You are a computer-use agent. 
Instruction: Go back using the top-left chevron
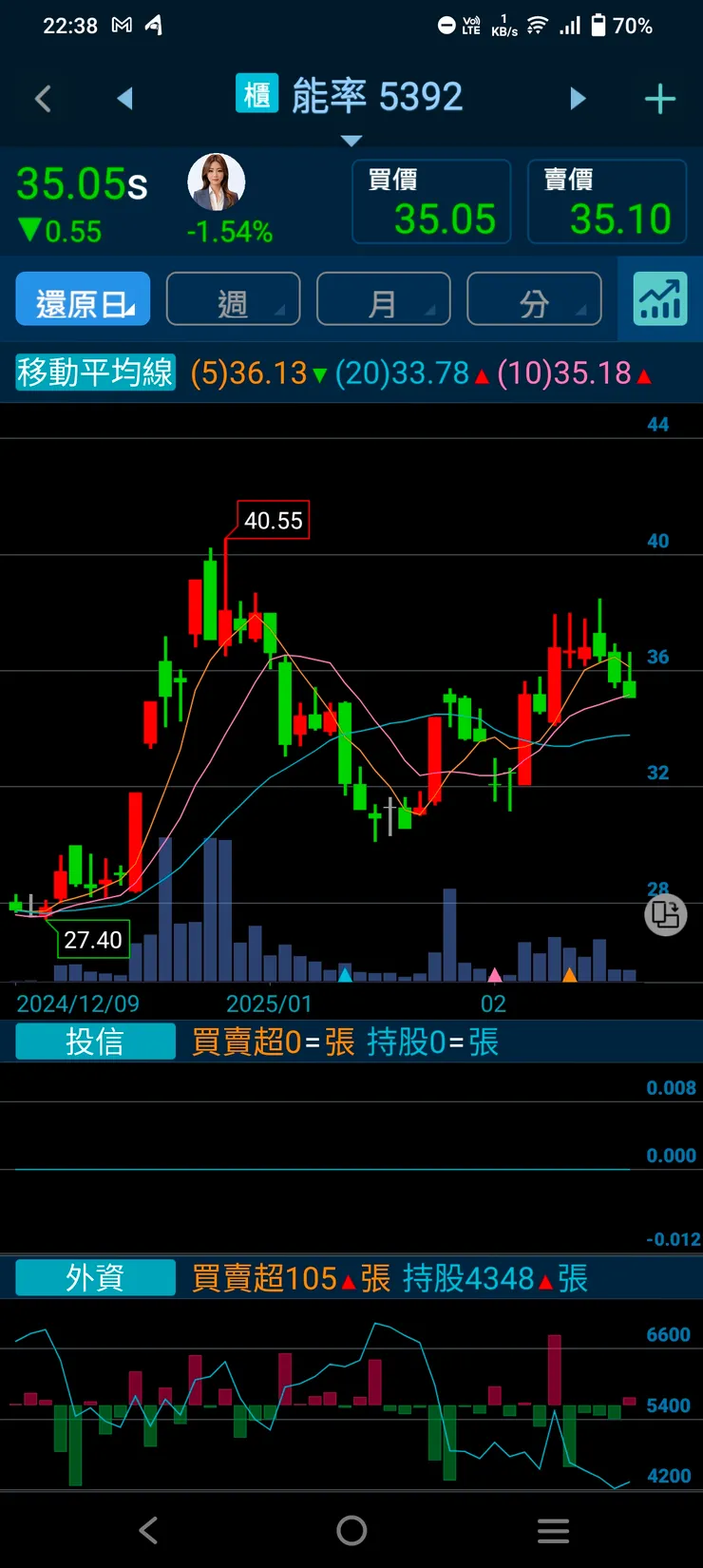(x=43, y=99)
